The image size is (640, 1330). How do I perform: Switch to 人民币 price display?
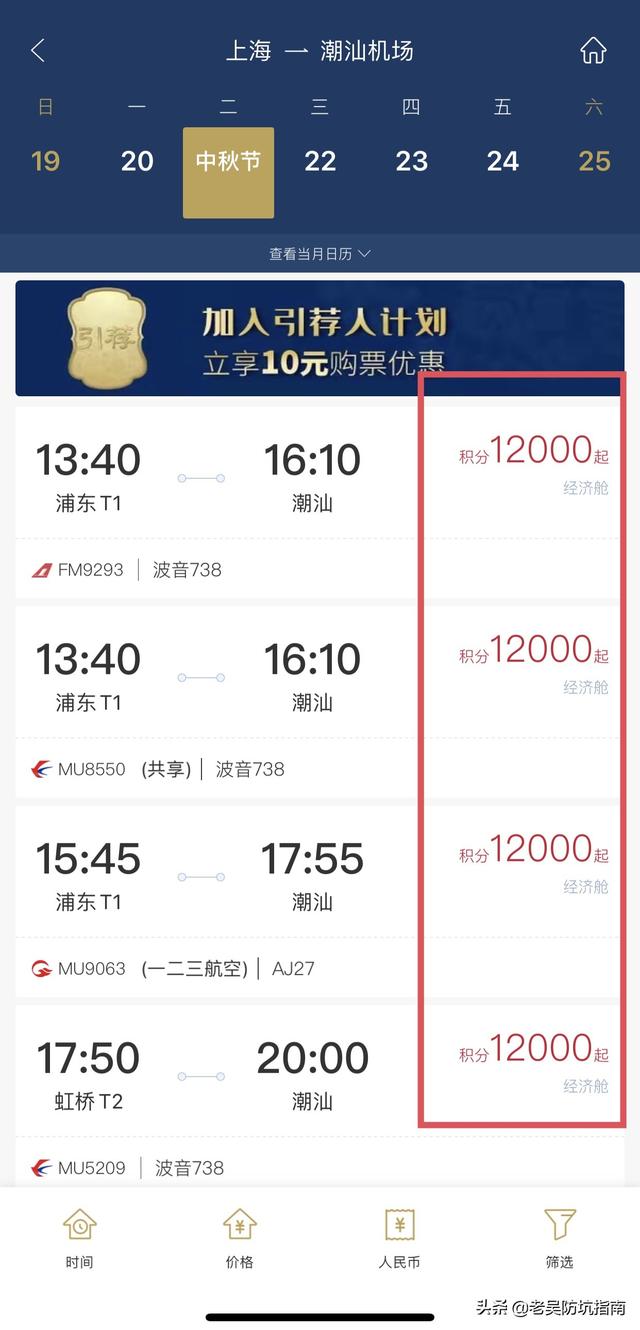pyautogui.click(x=399, y=1238)
